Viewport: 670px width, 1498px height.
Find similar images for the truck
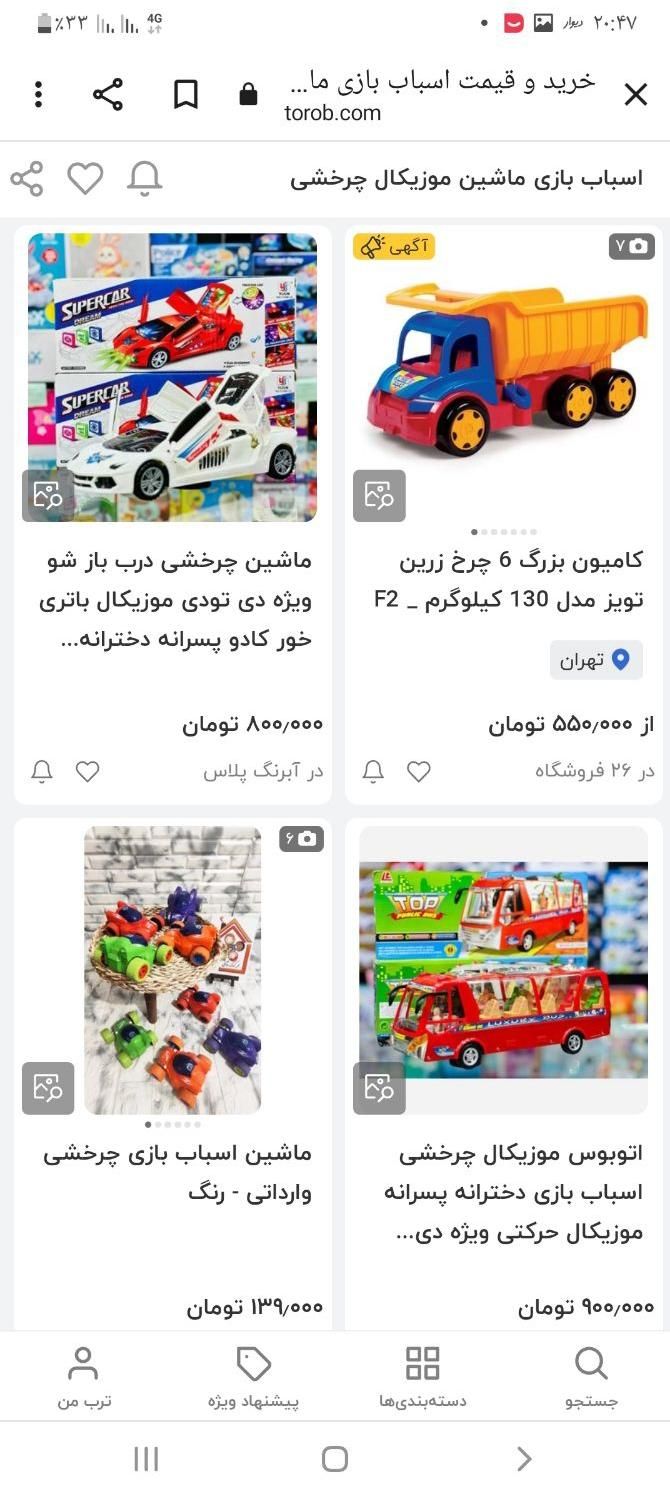click(x=379, y=495)
